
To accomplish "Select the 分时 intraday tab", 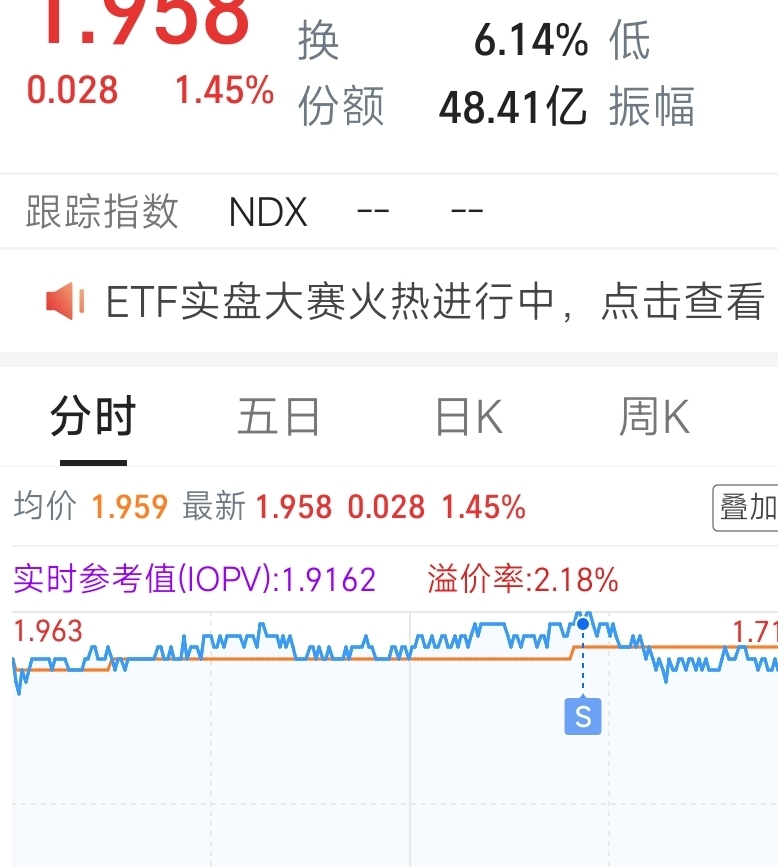I will pos(94,416).
